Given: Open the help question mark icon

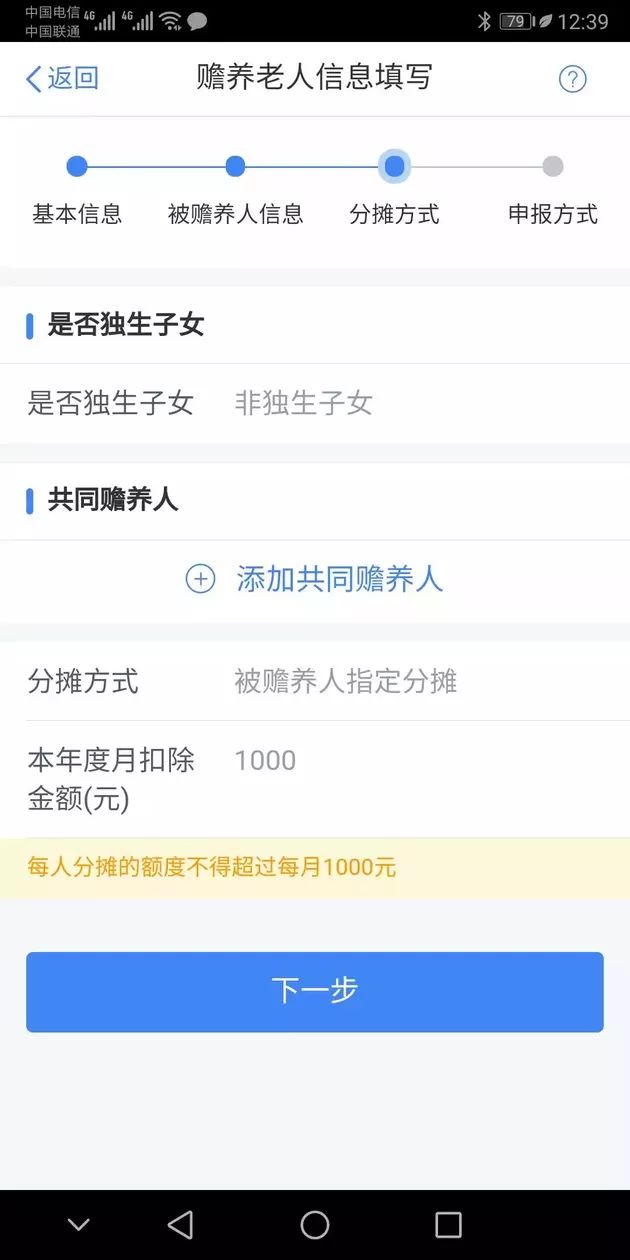Looking at the screenshot, I should click(x=572, y=79).
